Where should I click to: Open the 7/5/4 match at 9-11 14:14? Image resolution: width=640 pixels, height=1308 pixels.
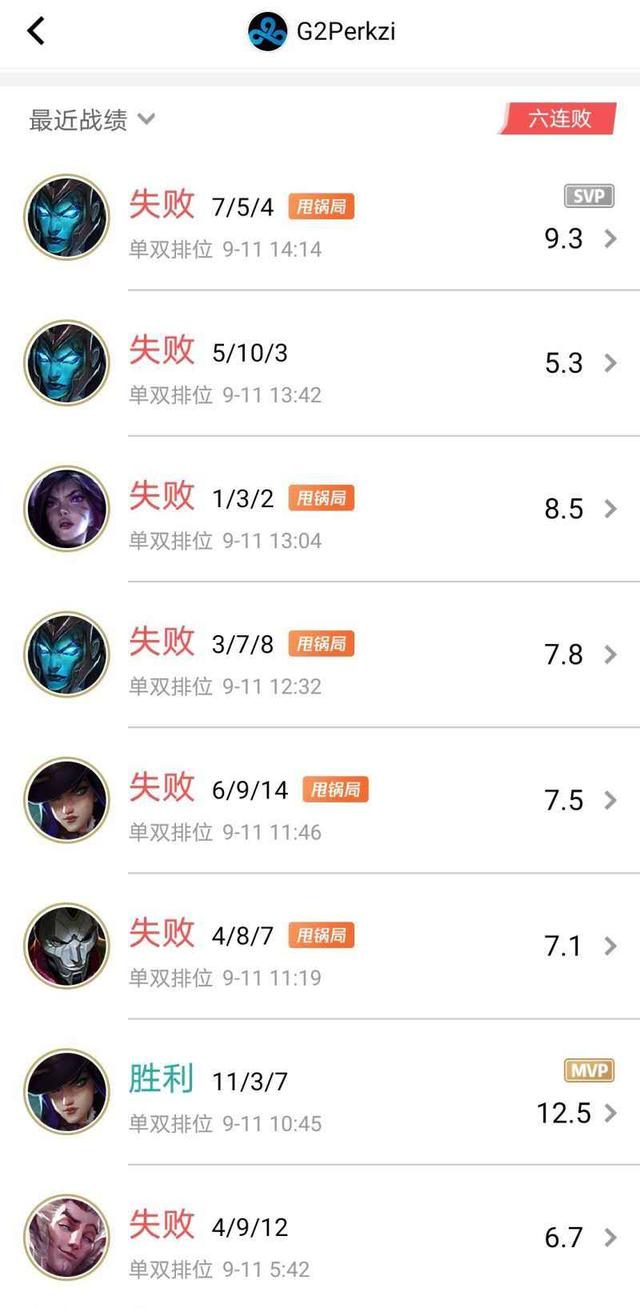[x=320, y=219]
